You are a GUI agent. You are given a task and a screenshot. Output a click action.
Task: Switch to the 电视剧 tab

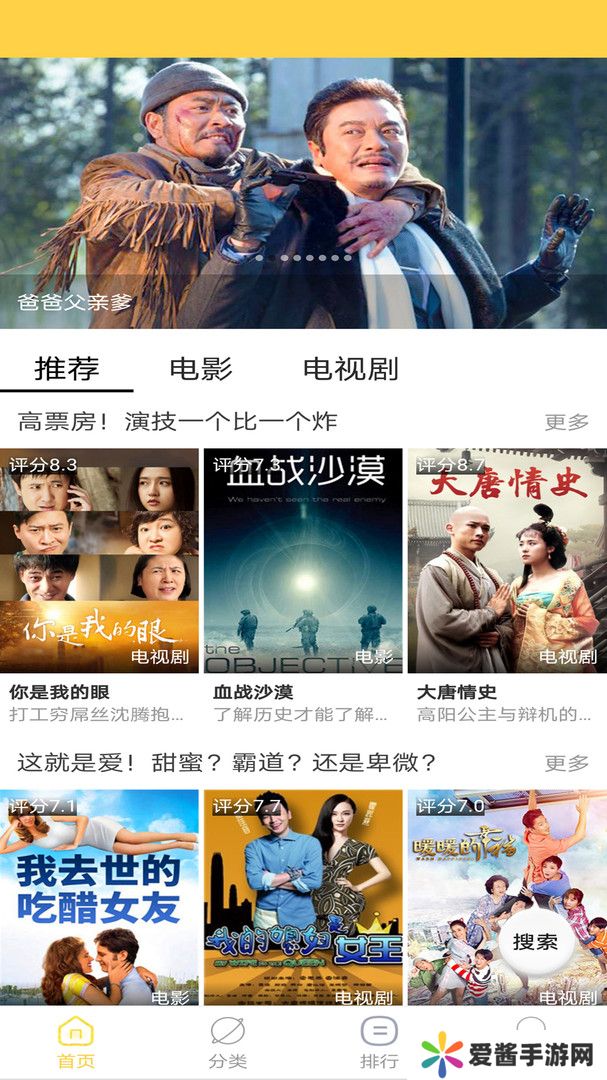pos(350,369)
